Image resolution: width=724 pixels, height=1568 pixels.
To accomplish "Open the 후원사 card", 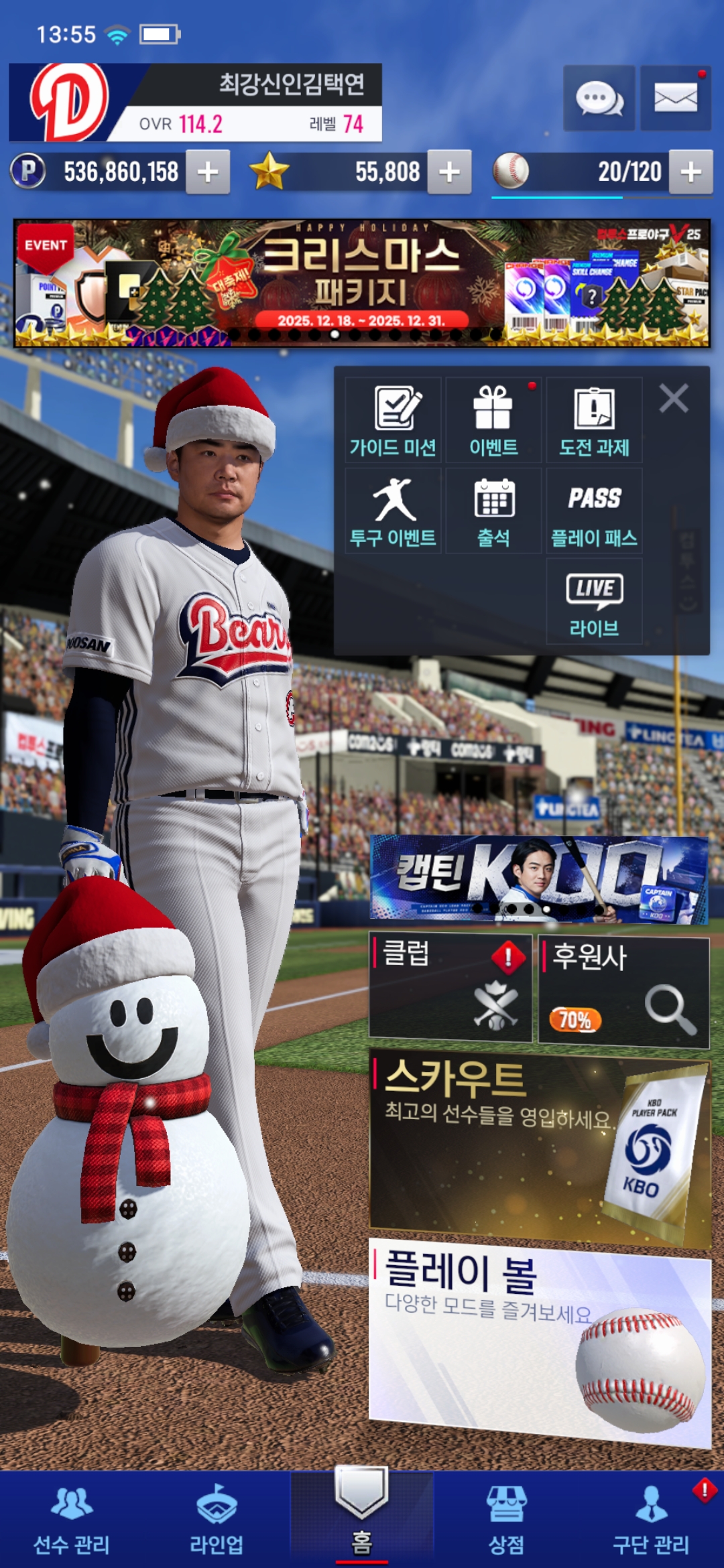I will click(x=623, y=990).
